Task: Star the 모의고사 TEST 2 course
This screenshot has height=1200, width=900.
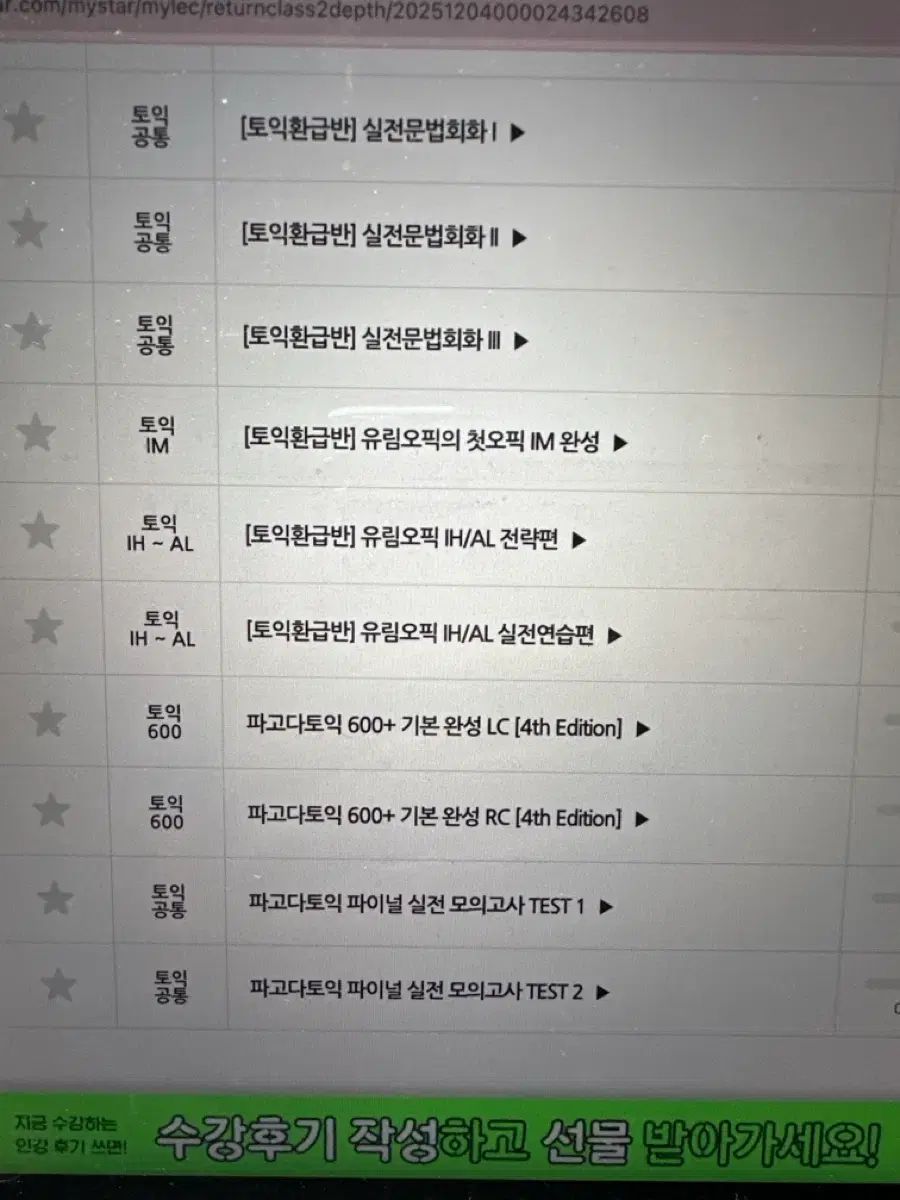Action: coord(59,985)
